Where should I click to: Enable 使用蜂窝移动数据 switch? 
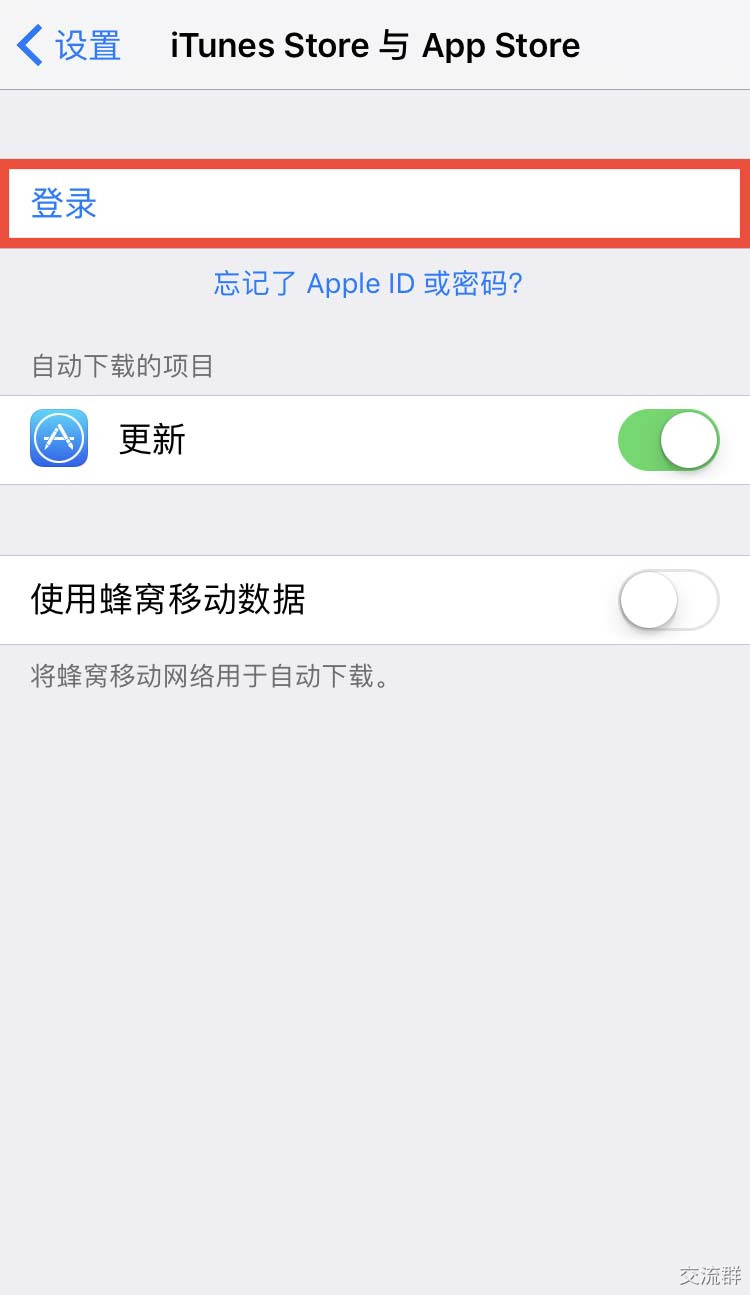coord(668,600)
